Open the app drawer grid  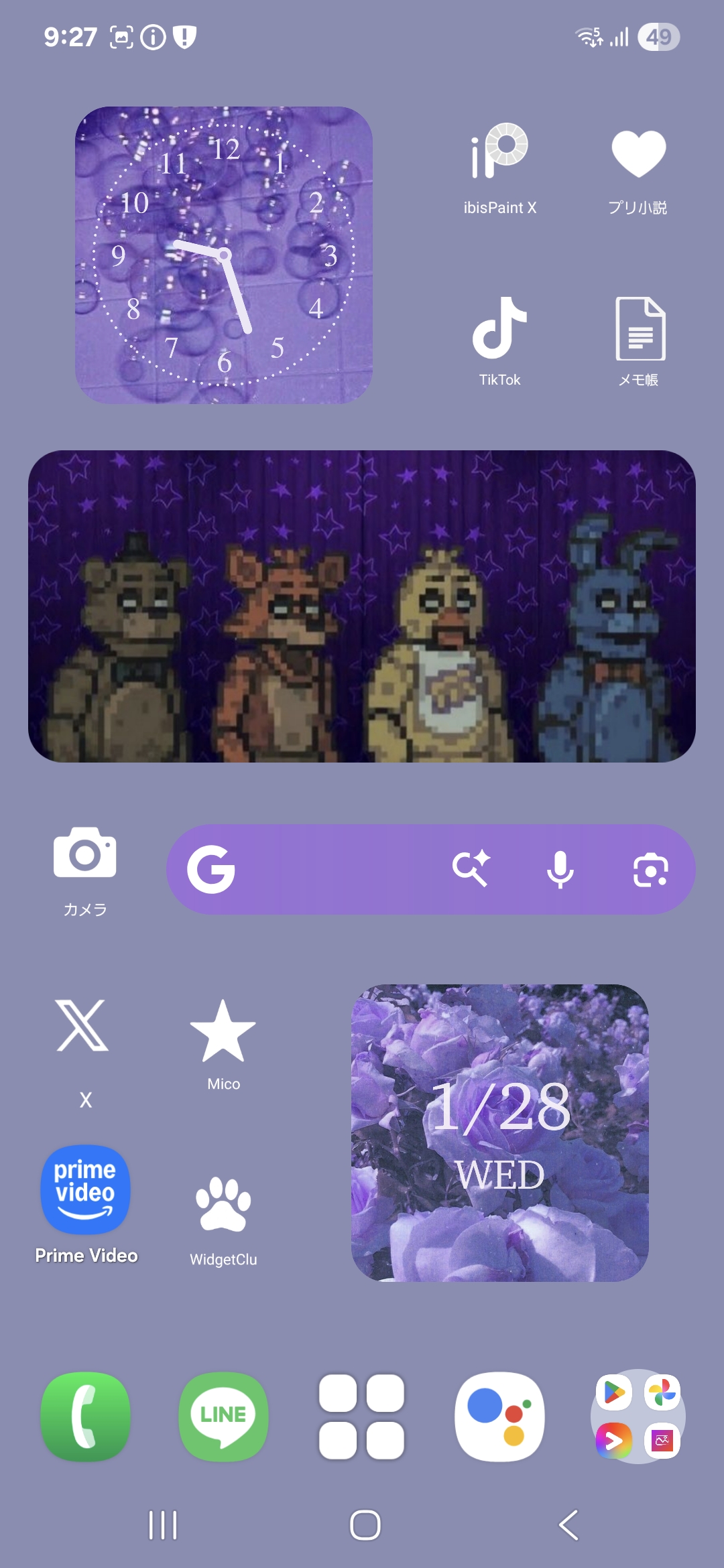click(x=362, y=1417)
